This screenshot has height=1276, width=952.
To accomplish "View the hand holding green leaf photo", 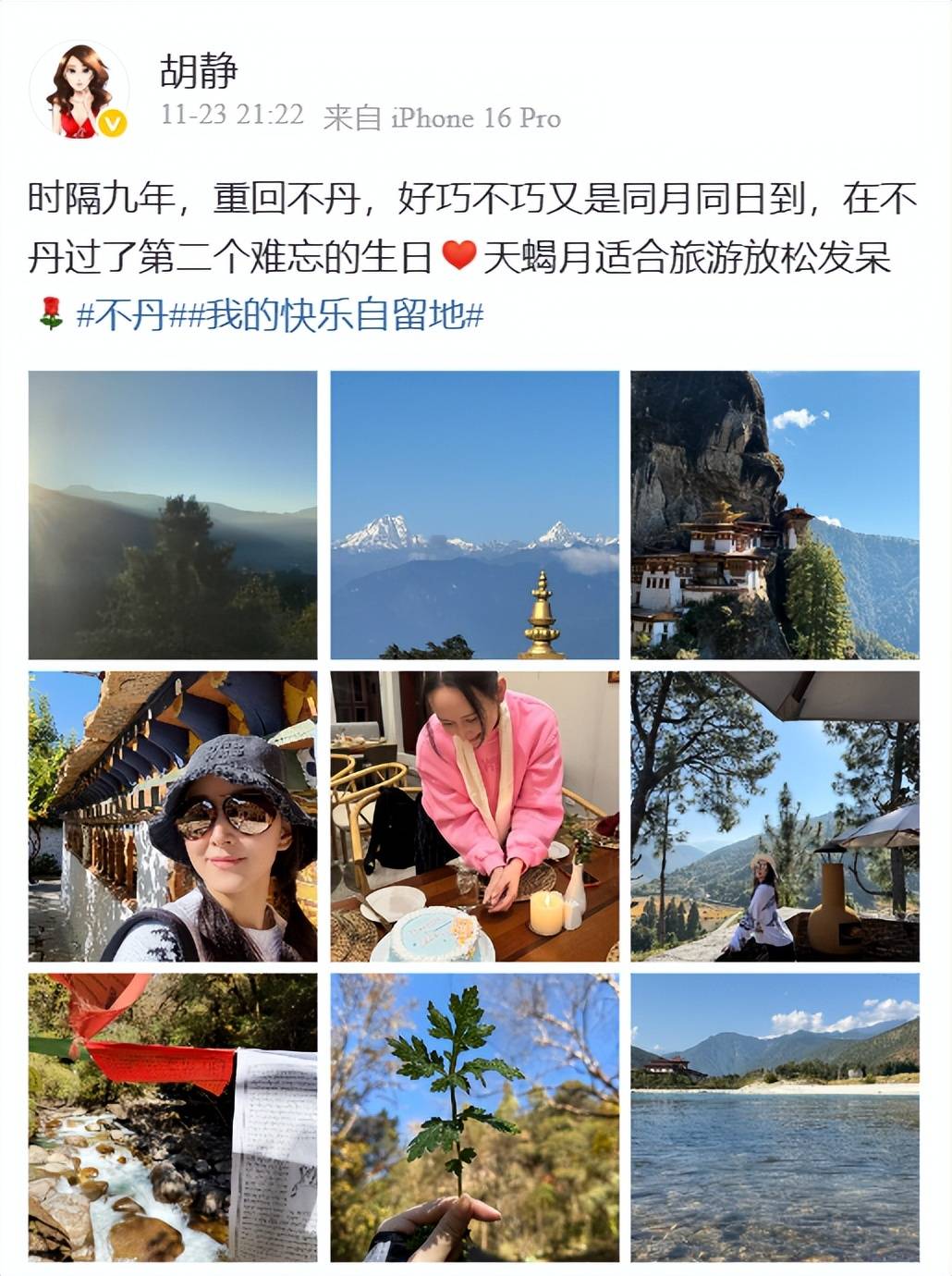I will coord(474,1117).
